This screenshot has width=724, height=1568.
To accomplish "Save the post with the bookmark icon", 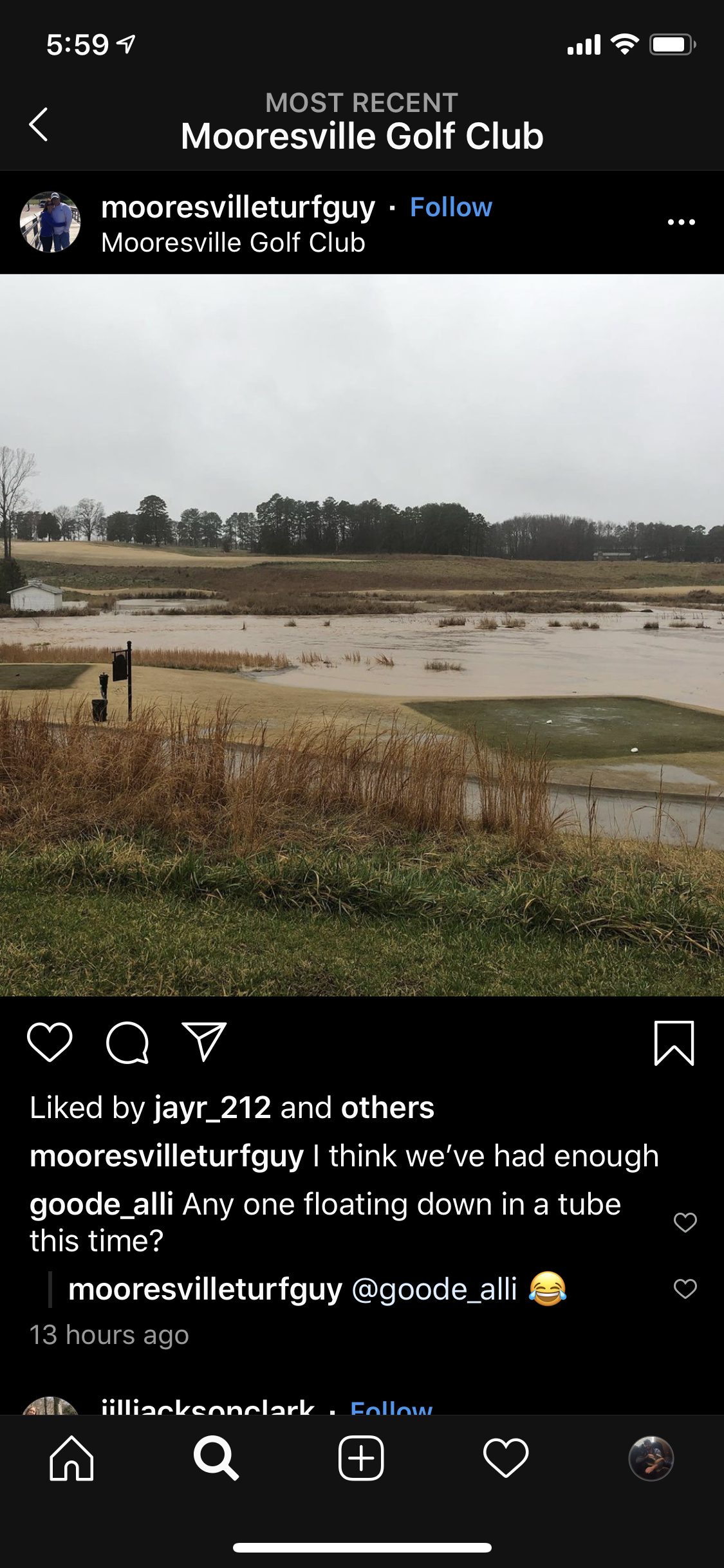I will (x=674, y=1043).
